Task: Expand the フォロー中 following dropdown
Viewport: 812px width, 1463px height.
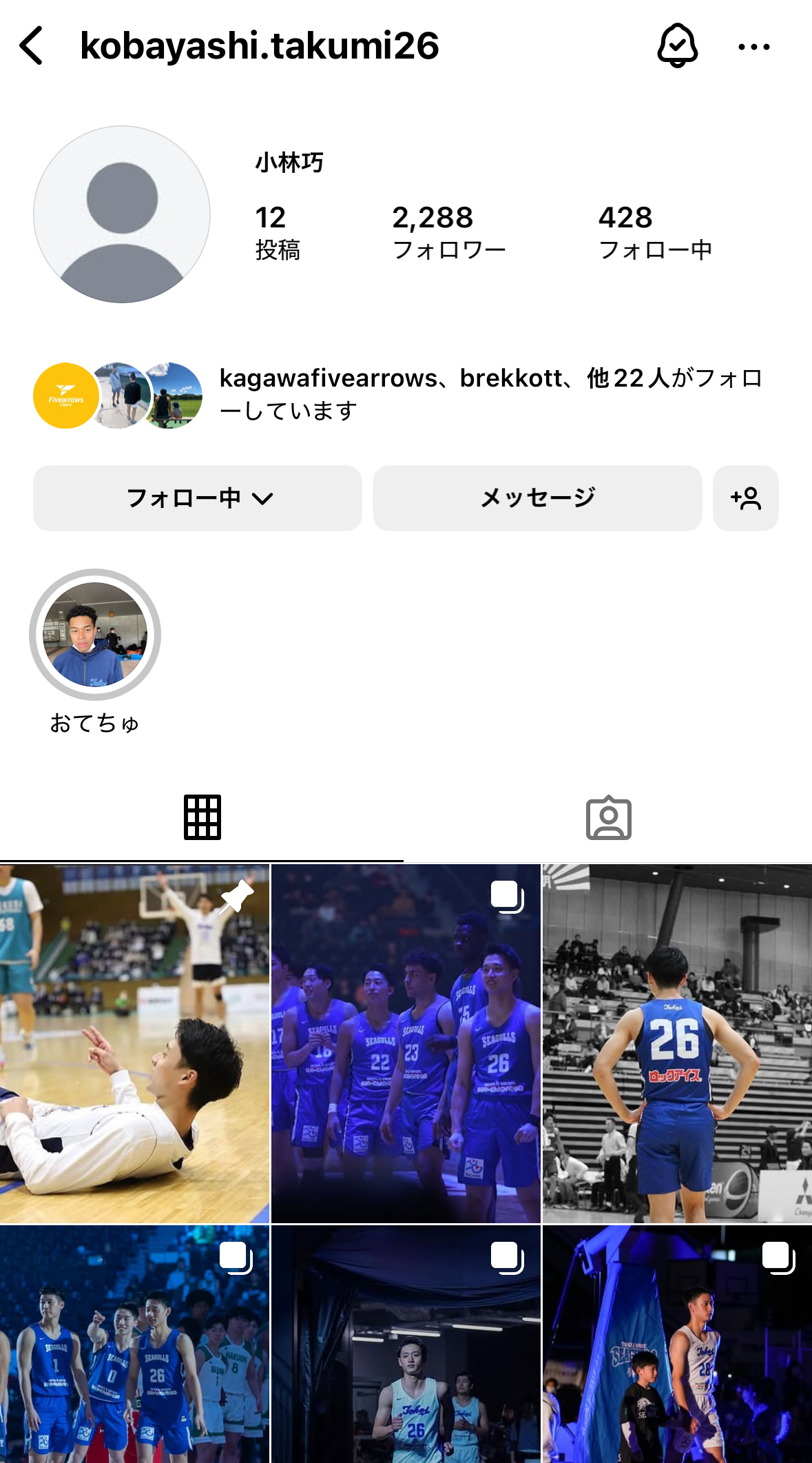Action: pyautogui.click(x=198, y=498)
